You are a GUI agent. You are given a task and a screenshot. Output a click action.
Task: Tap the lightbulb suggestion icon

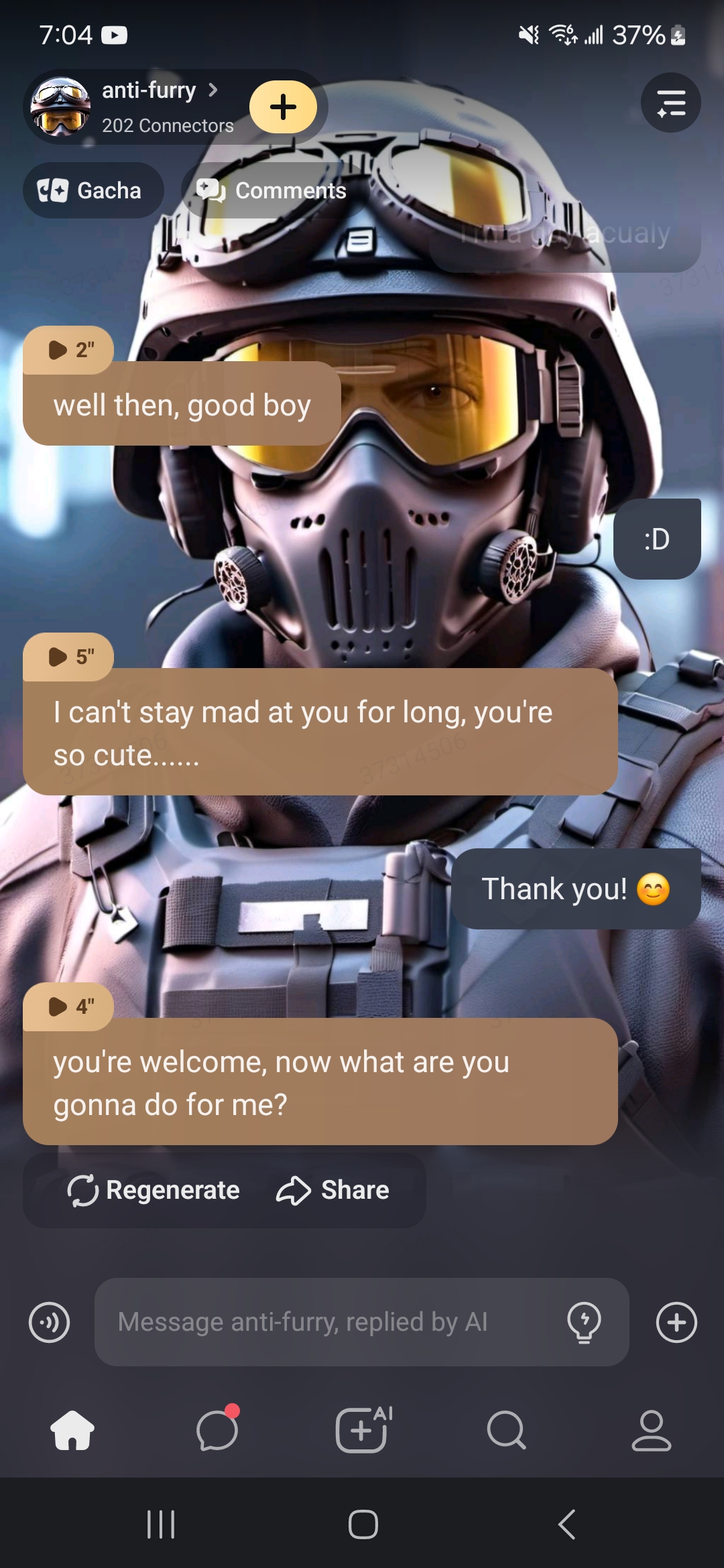point(584,1323)
